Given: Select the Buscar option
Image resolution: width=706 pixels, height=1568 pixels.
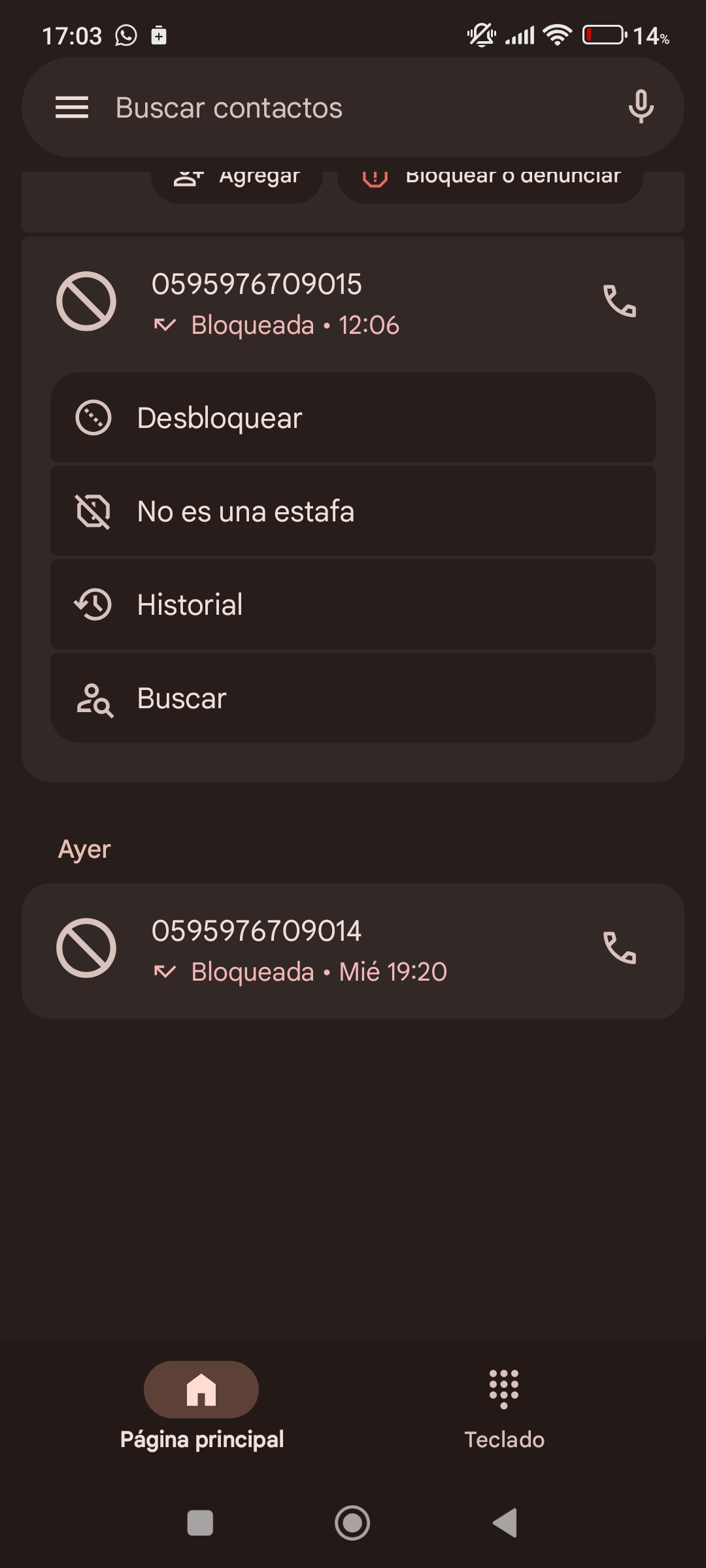Looking at the screenshot, I should [x=353, y=698].
